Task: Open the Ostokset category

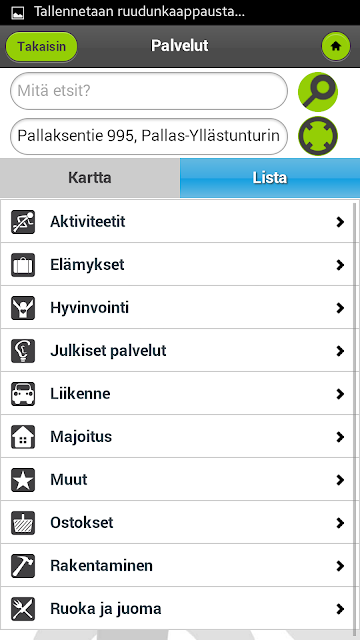Action: [177, 522]
